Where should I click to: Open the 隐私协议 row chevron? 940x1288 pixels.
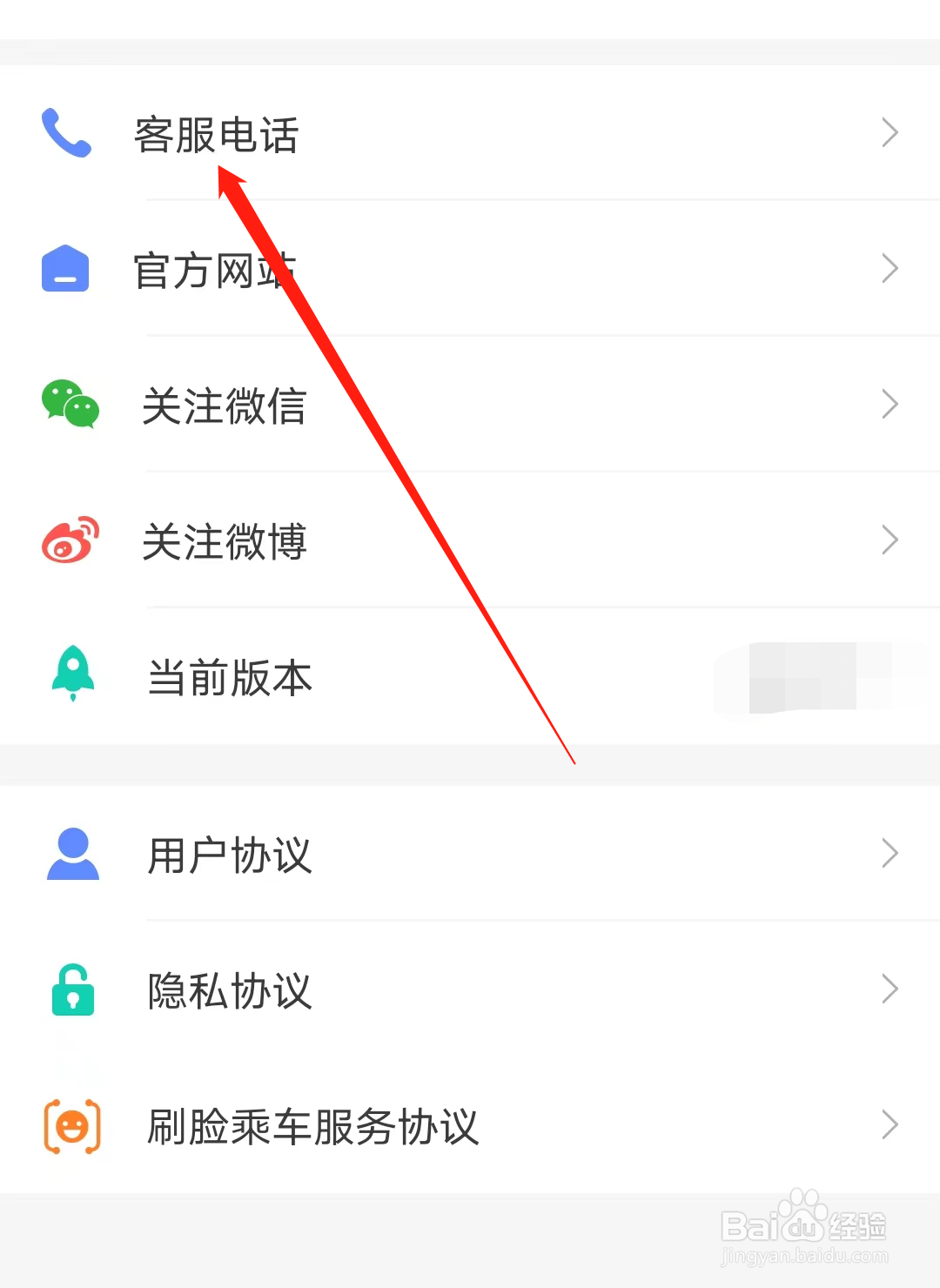click(890, 989)
